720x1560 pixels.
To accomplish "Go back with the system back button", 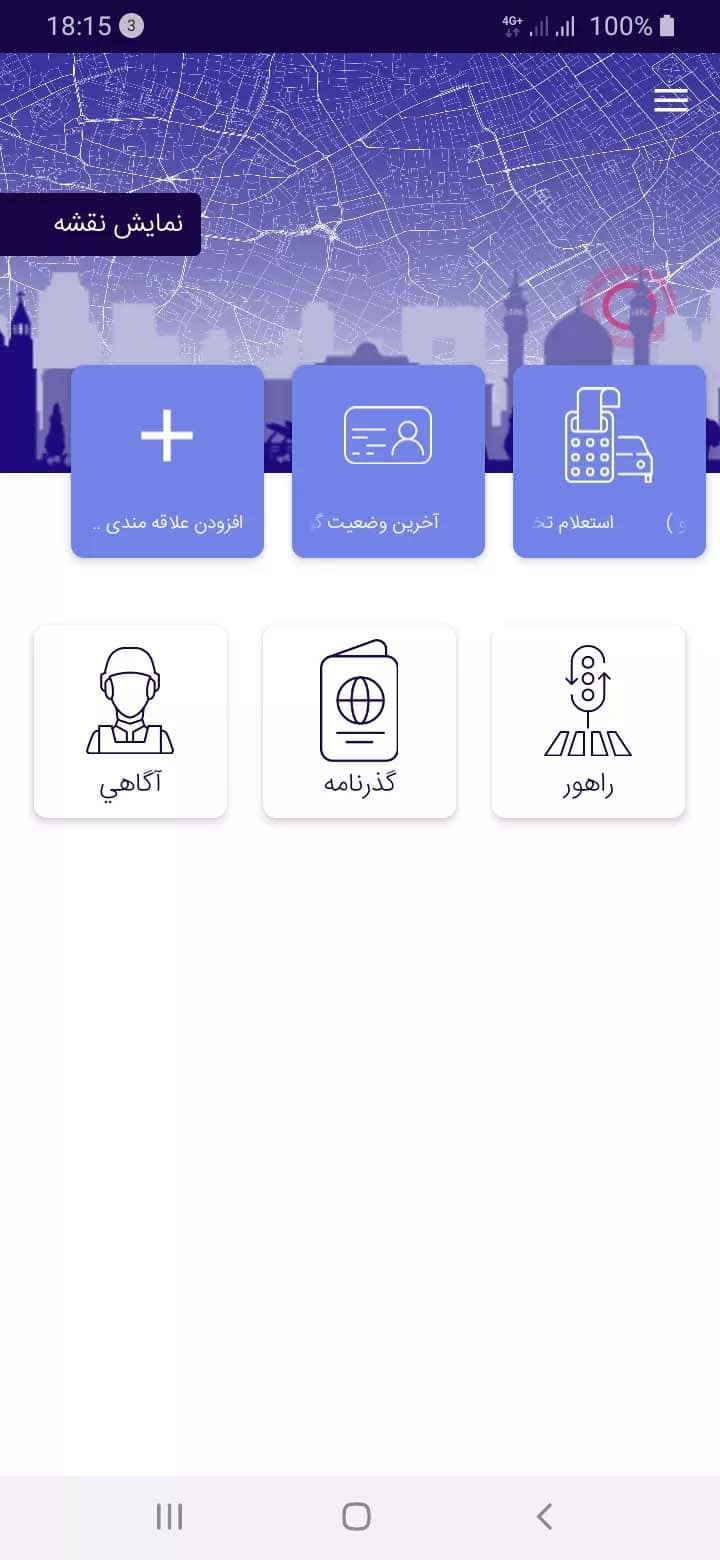I will tap(544, 1516).
